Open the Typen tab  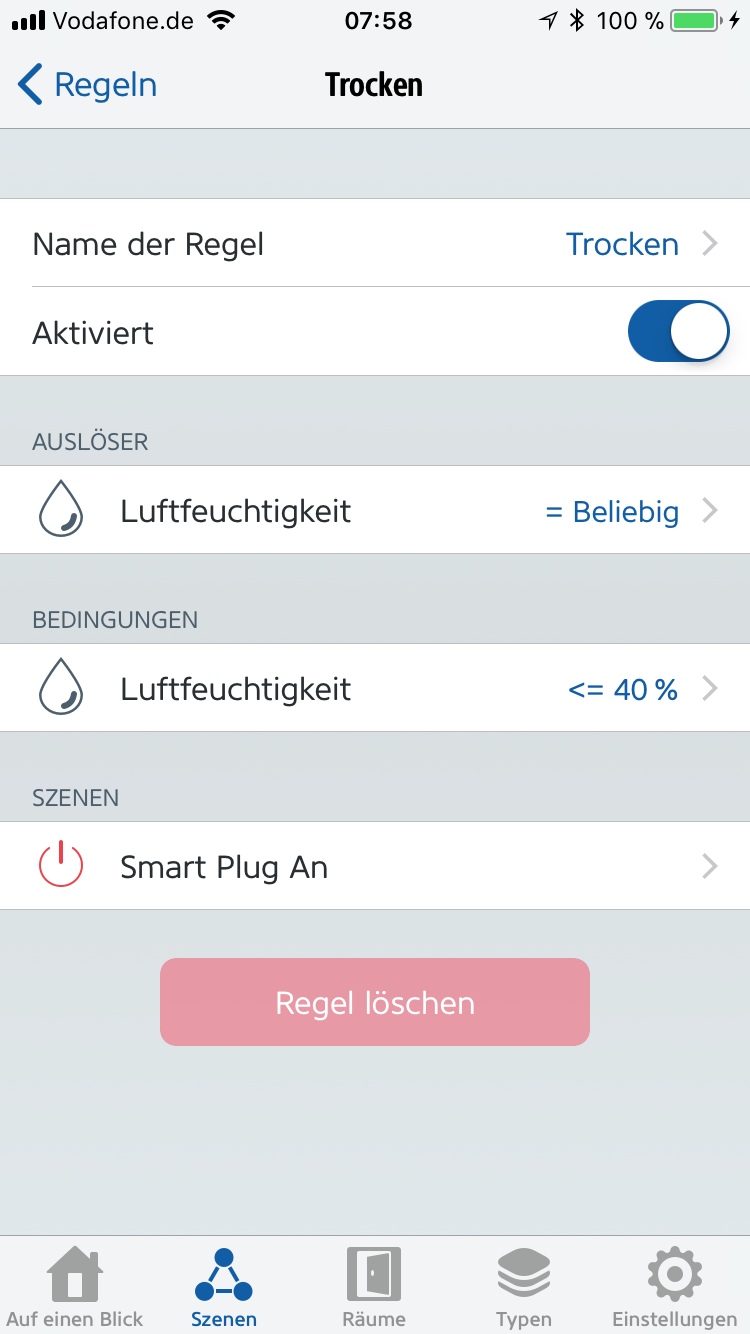[524, 1288]
